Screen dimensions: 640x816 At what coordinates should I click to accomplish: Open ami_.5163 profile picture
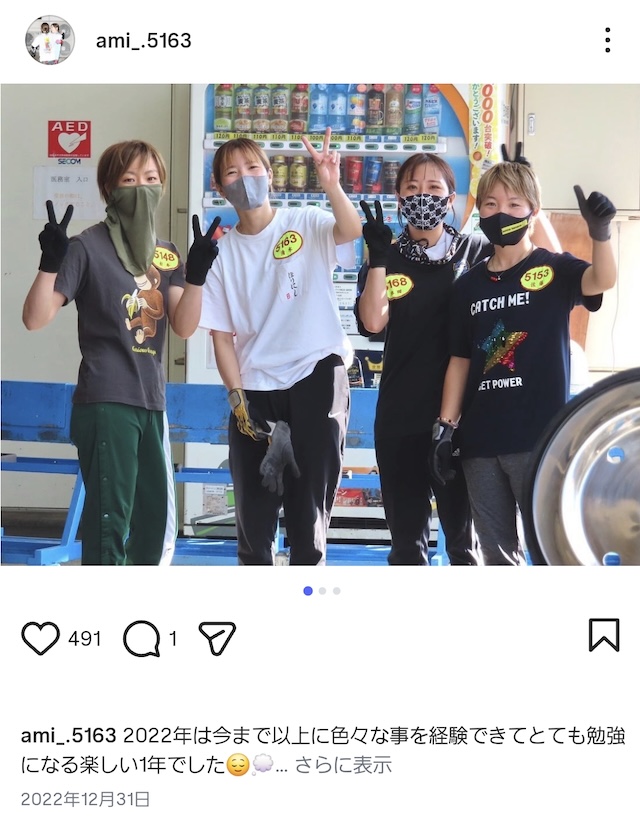pyautogui.click(x=50, y=40)
